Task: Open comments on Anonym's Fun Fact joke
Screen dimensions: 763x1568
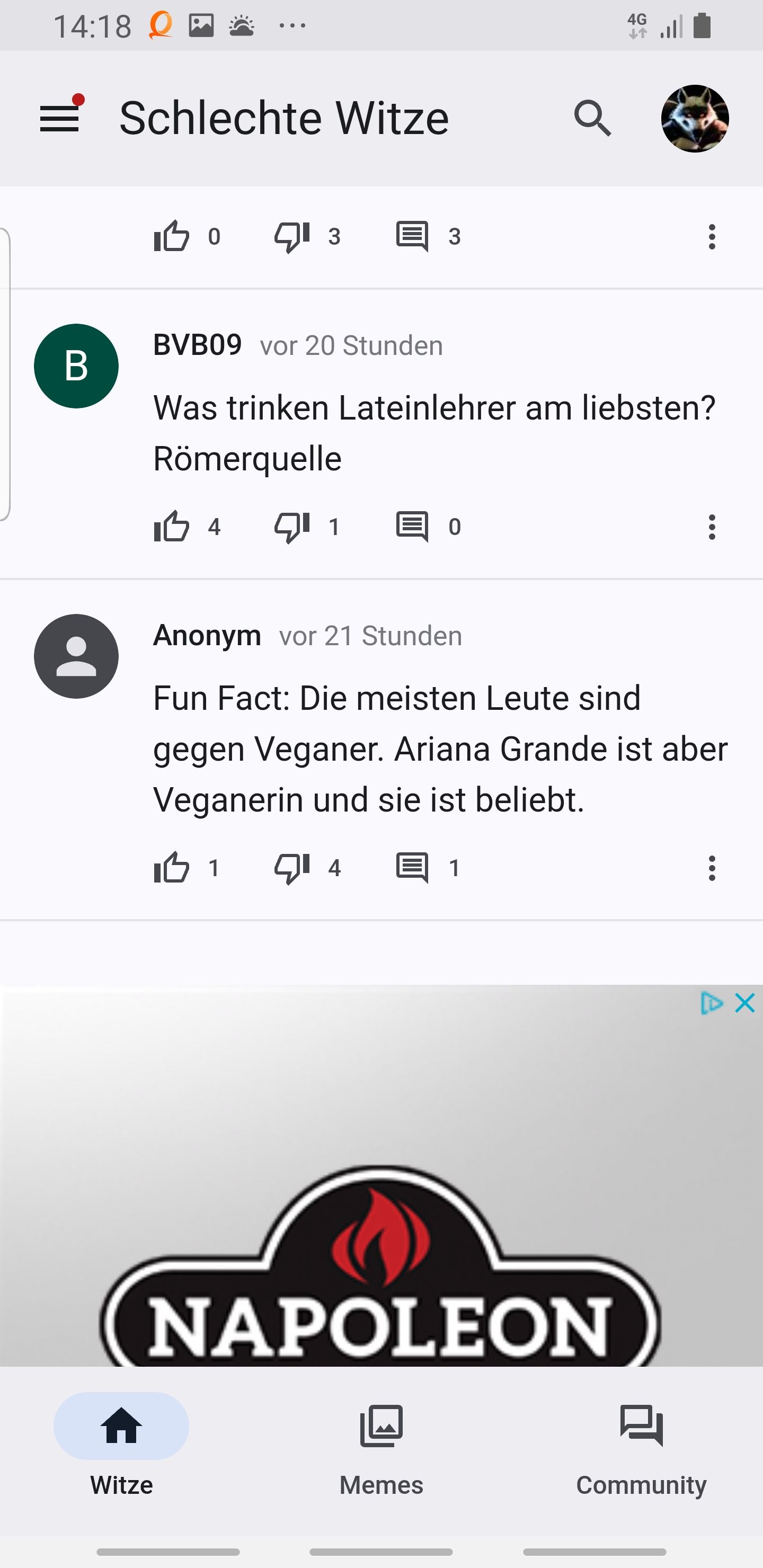Action: (412, 867)
